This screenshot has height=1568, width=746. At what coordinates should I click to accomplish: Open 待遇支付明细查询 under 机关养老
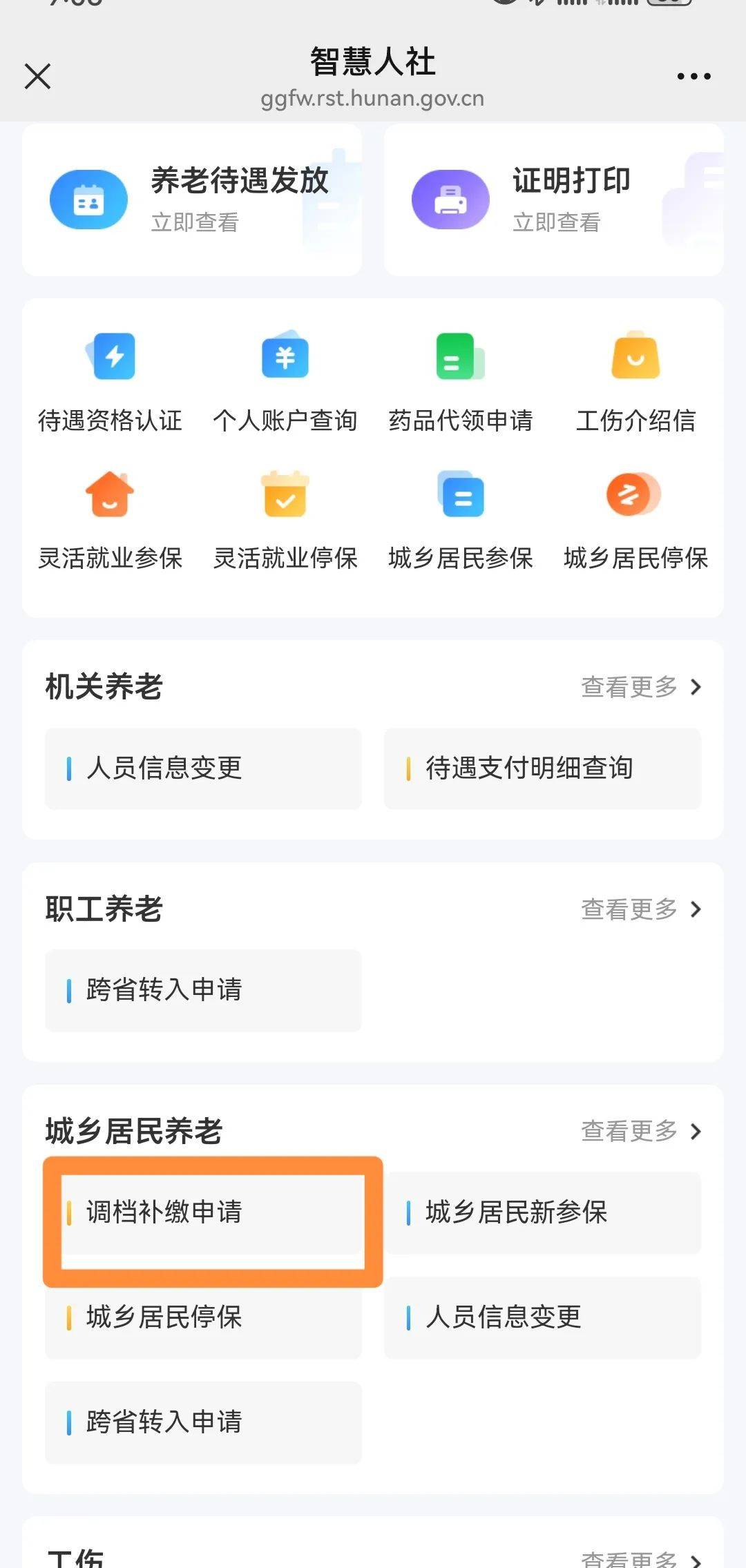pos(542,769)
